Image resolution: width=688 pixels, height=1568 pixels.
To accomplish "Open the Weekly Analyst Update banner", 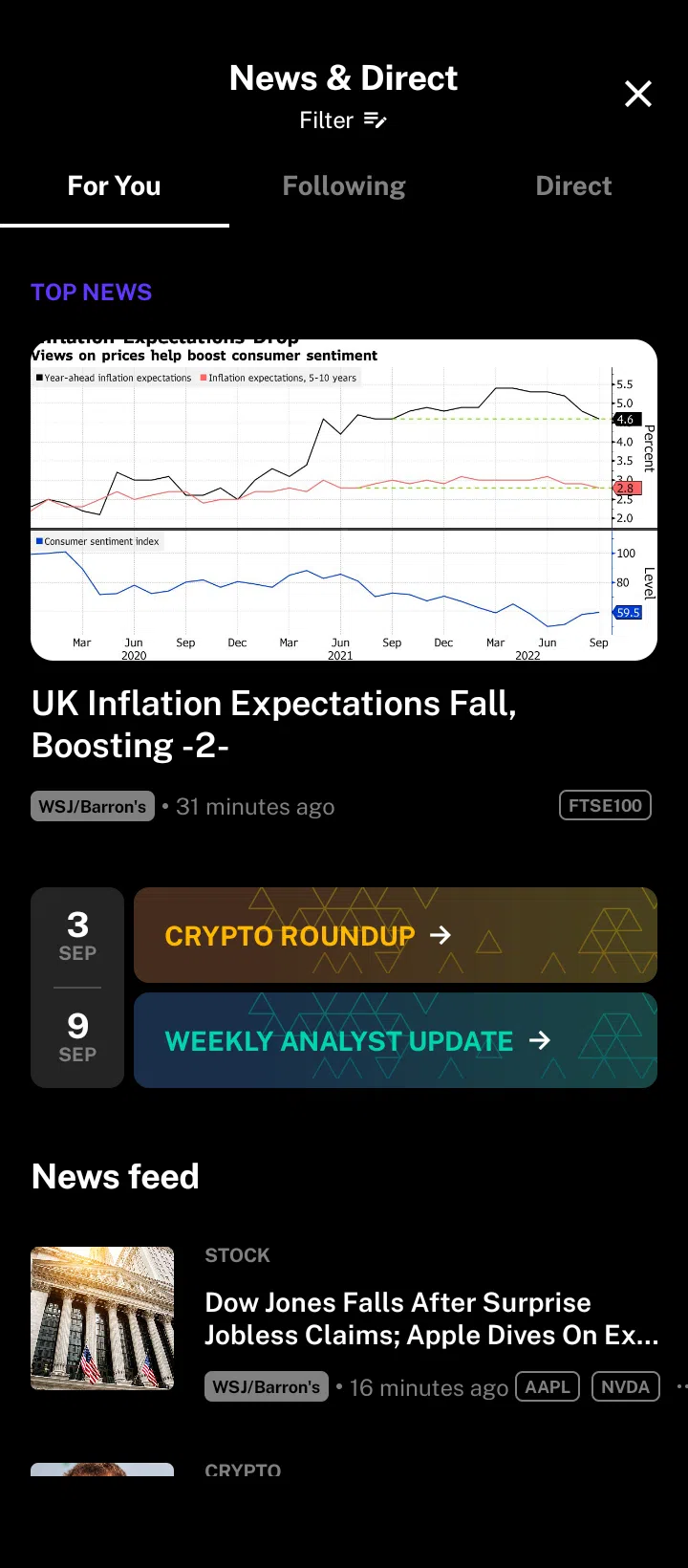I will (395, 1040).
